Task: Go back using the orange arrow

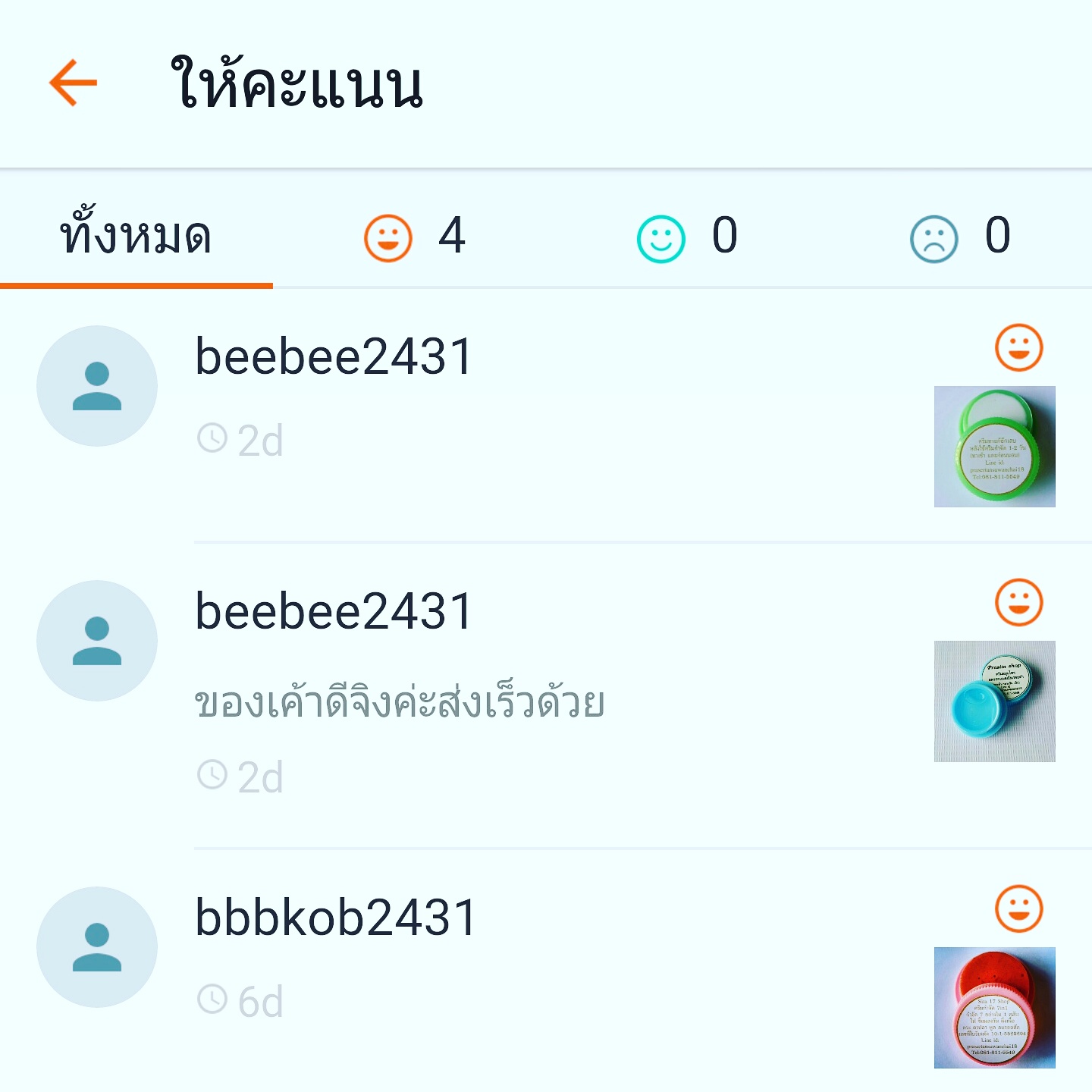Action: [73, 83]
